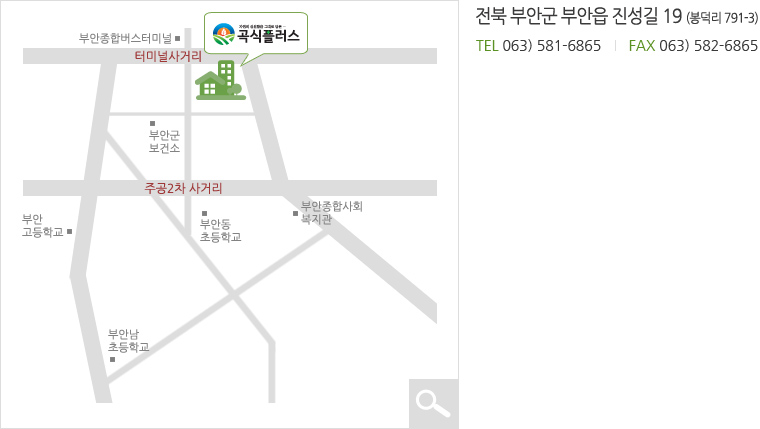
Task: Enlarge the map with the magnifier icon
Action: [x=433, y=403]
